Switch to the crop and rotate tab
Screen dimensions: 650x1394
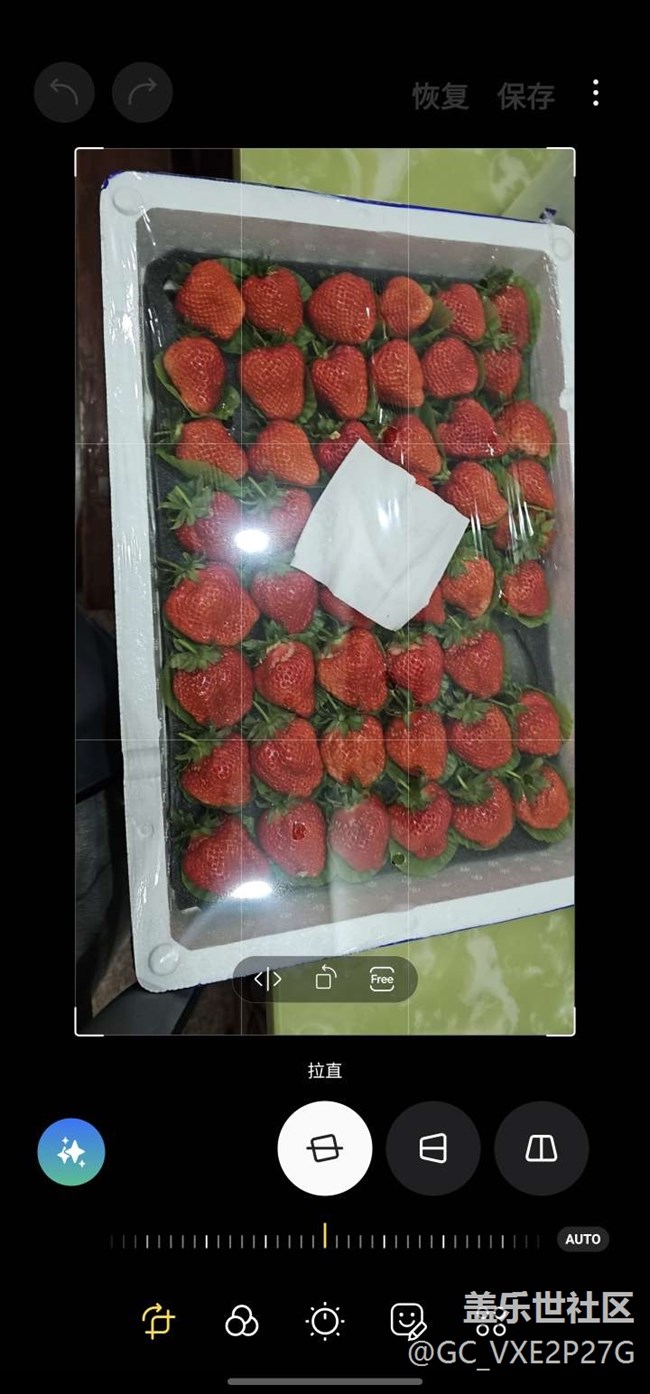point(158,1321)
